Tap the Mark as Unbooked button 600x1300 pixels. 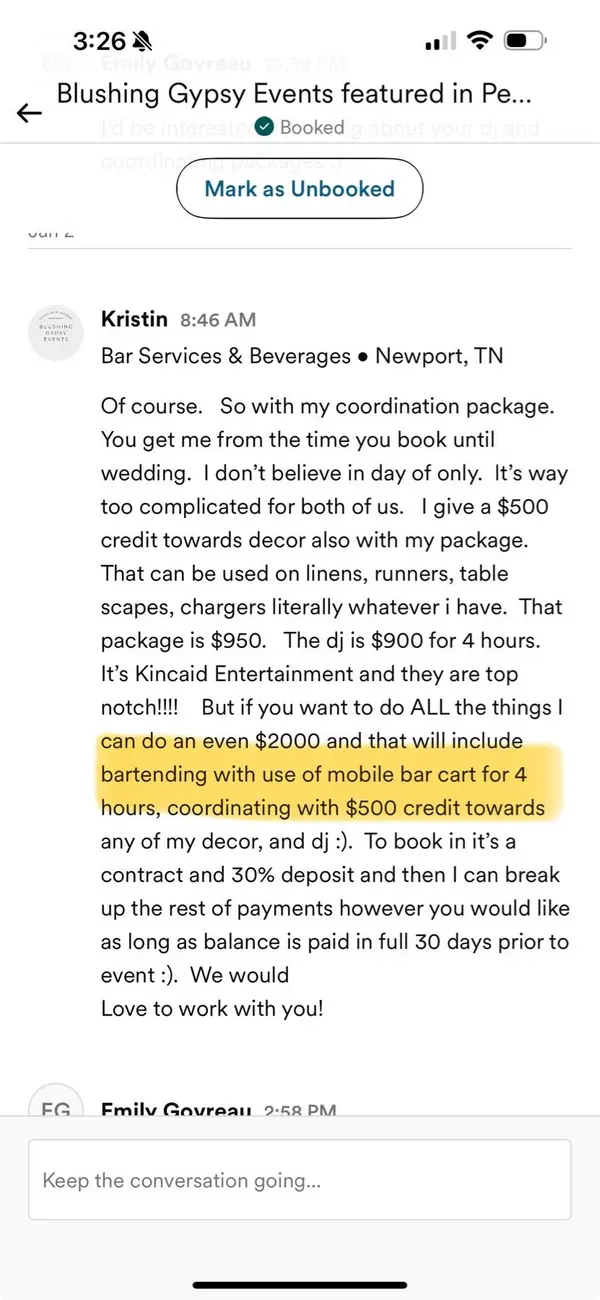299,189
